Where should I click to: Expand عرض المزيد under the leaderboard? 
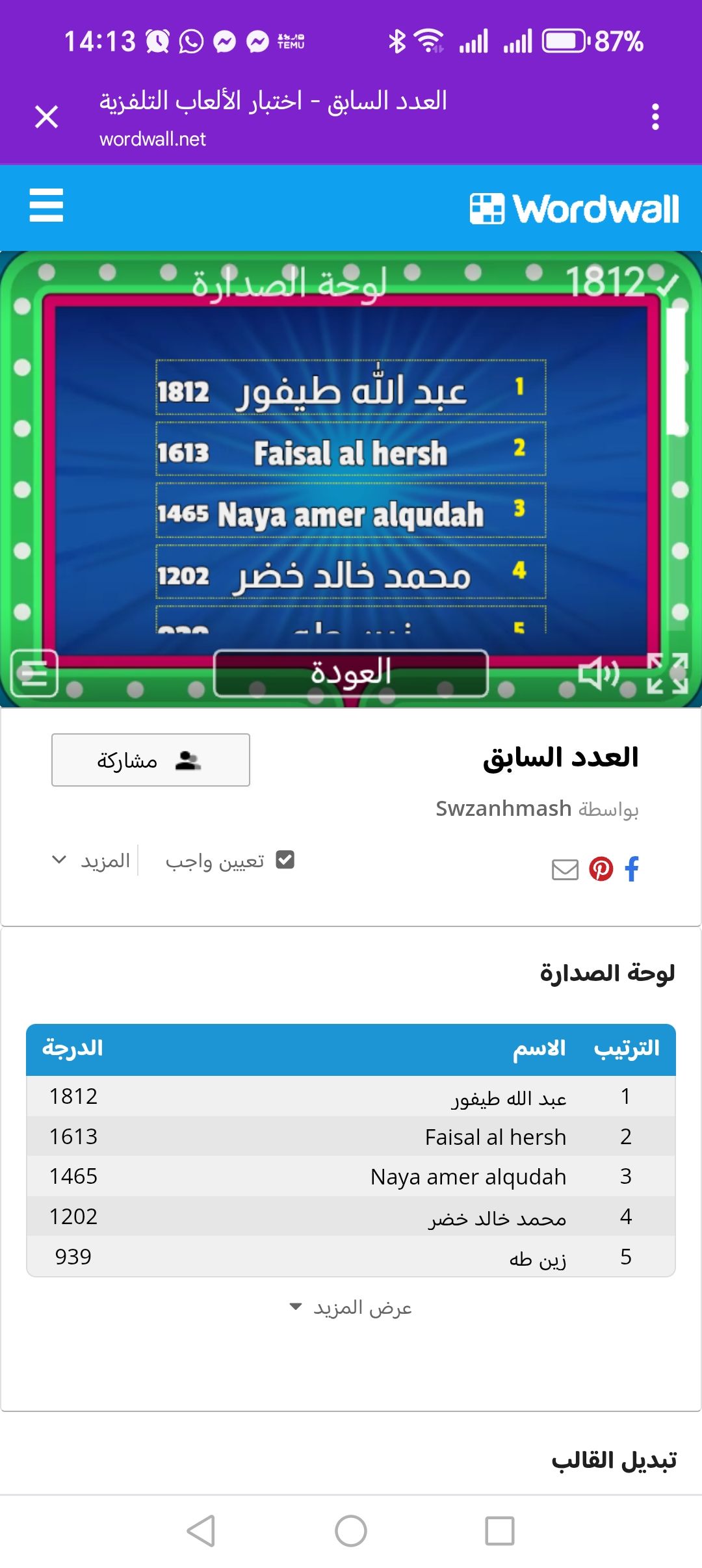tap(351, 1307)
